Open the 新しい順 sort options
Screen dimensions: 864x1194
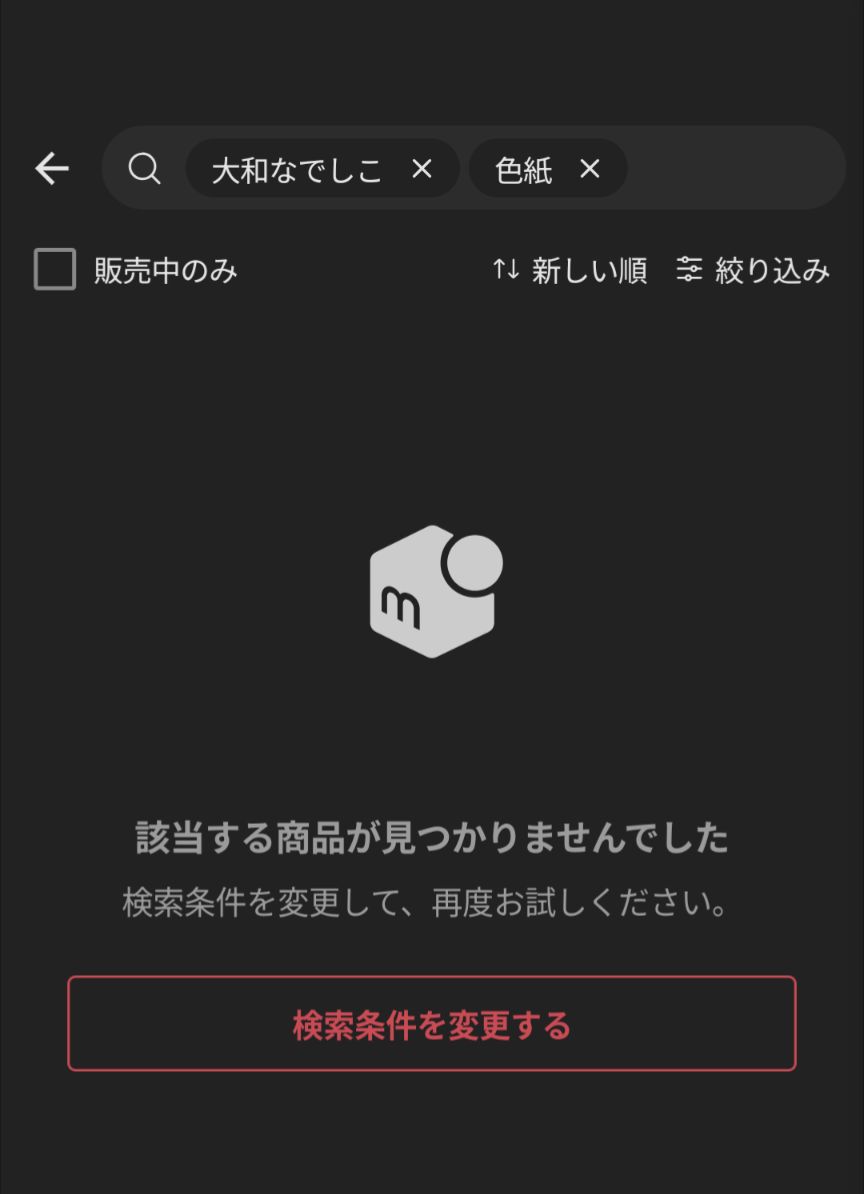(x=570, y=270)
